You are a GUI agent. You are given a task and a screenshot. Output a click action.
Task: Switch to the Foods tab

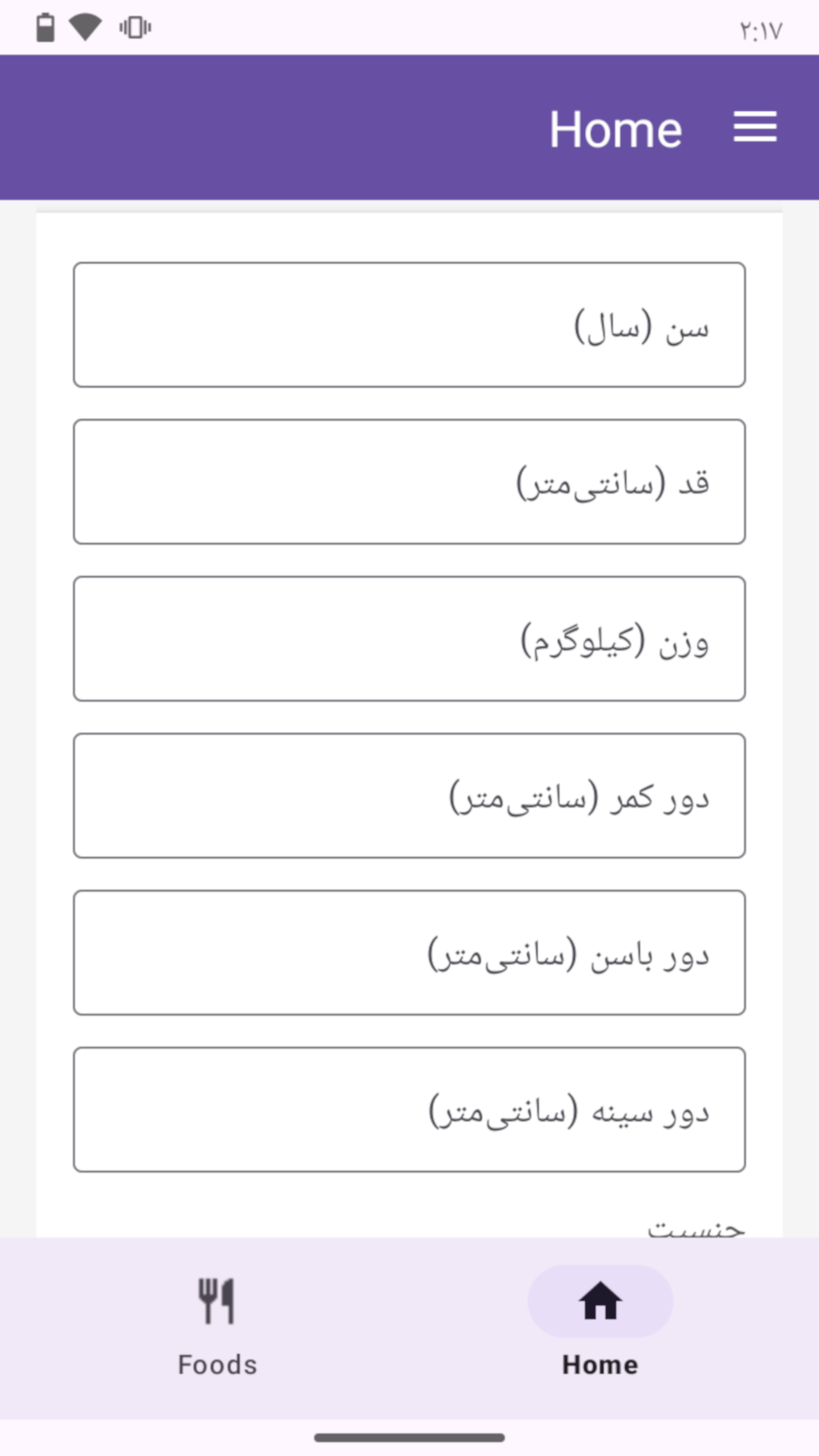pyautogui.click(x=216, y=1329)
